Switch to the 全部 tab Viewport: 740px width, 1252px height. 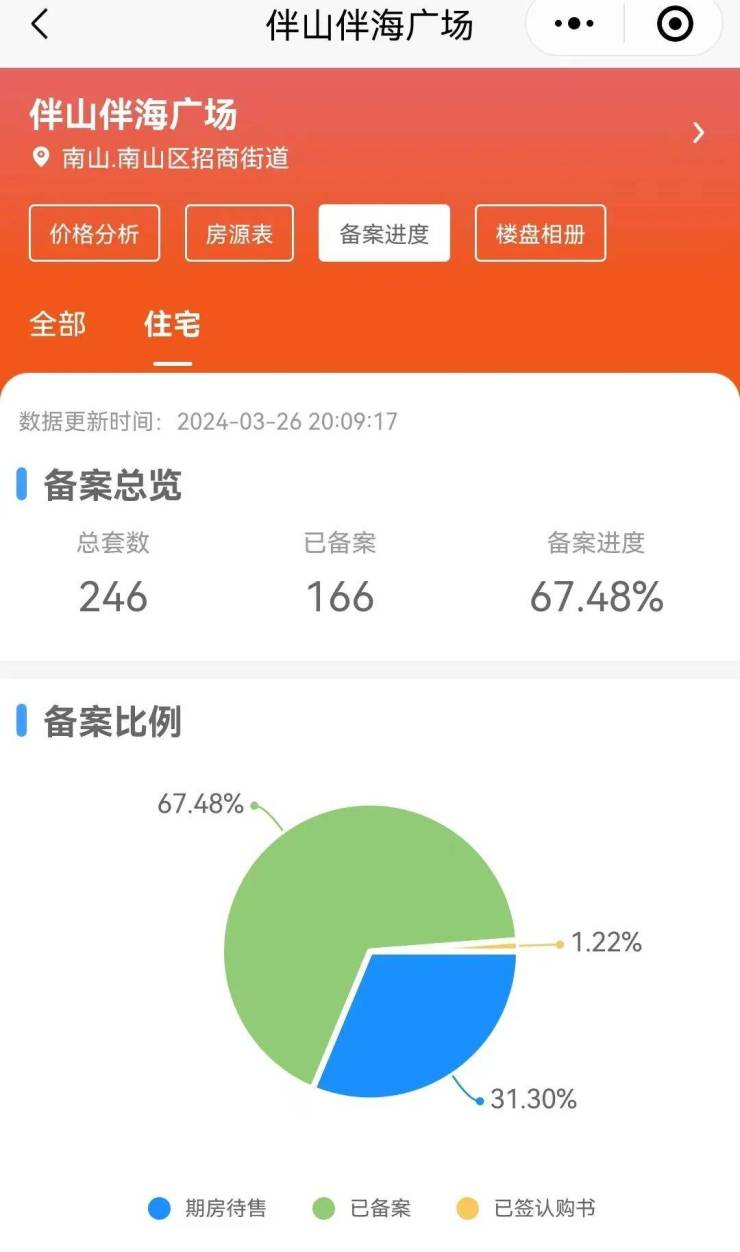click(x=58, y=324)
